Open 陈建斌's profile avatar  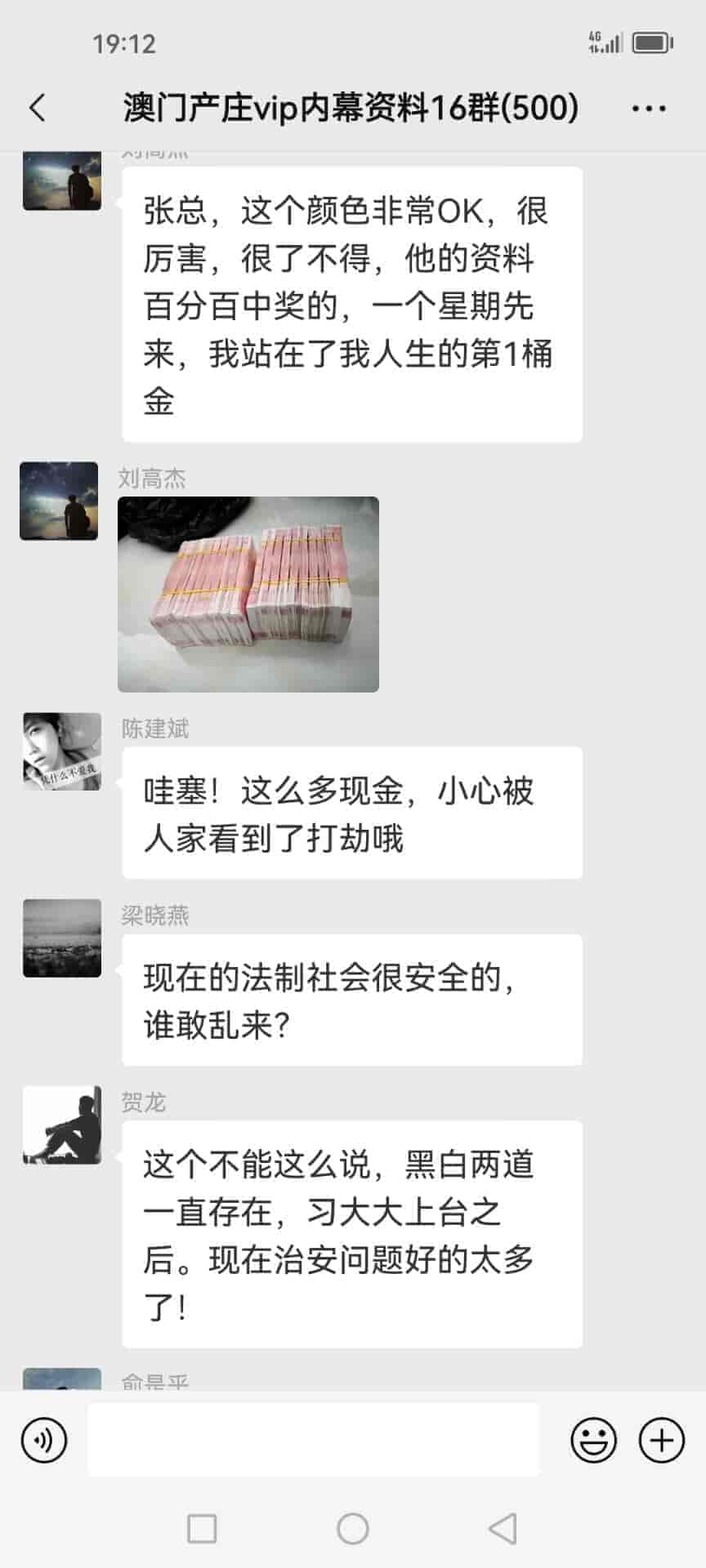coord(62,751)
